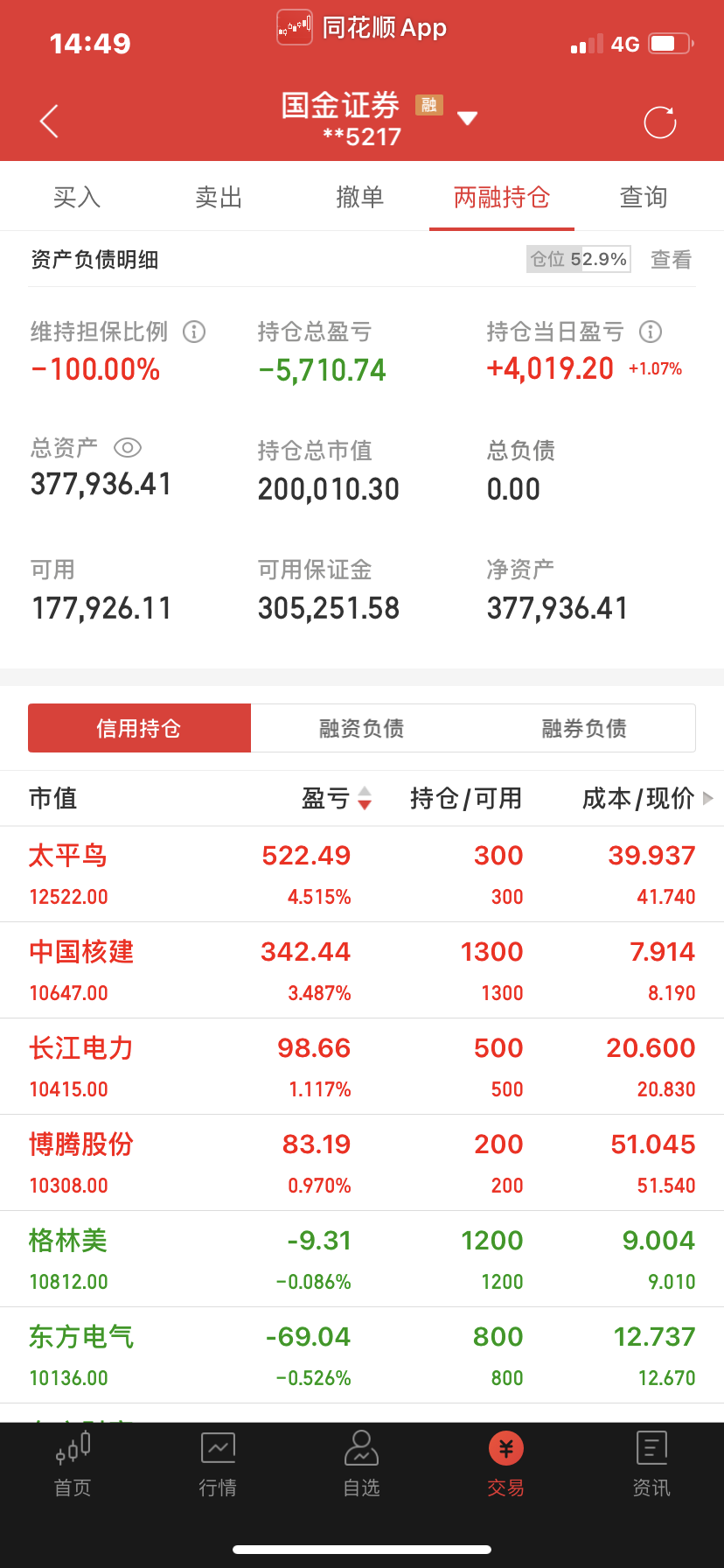Switch to 融资负债 segment

tap(362, 728)
